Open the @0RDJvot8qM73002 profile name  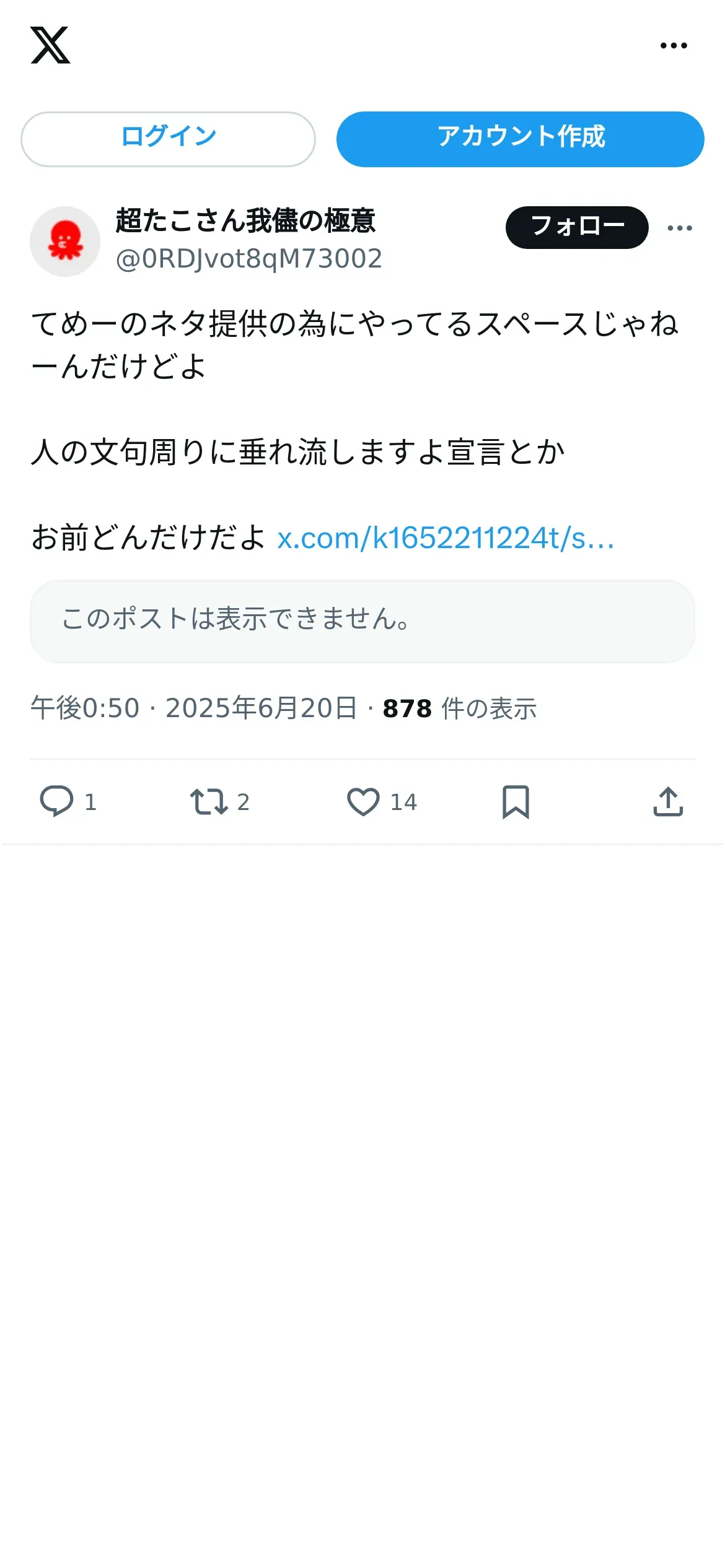[x=248, y=259]
